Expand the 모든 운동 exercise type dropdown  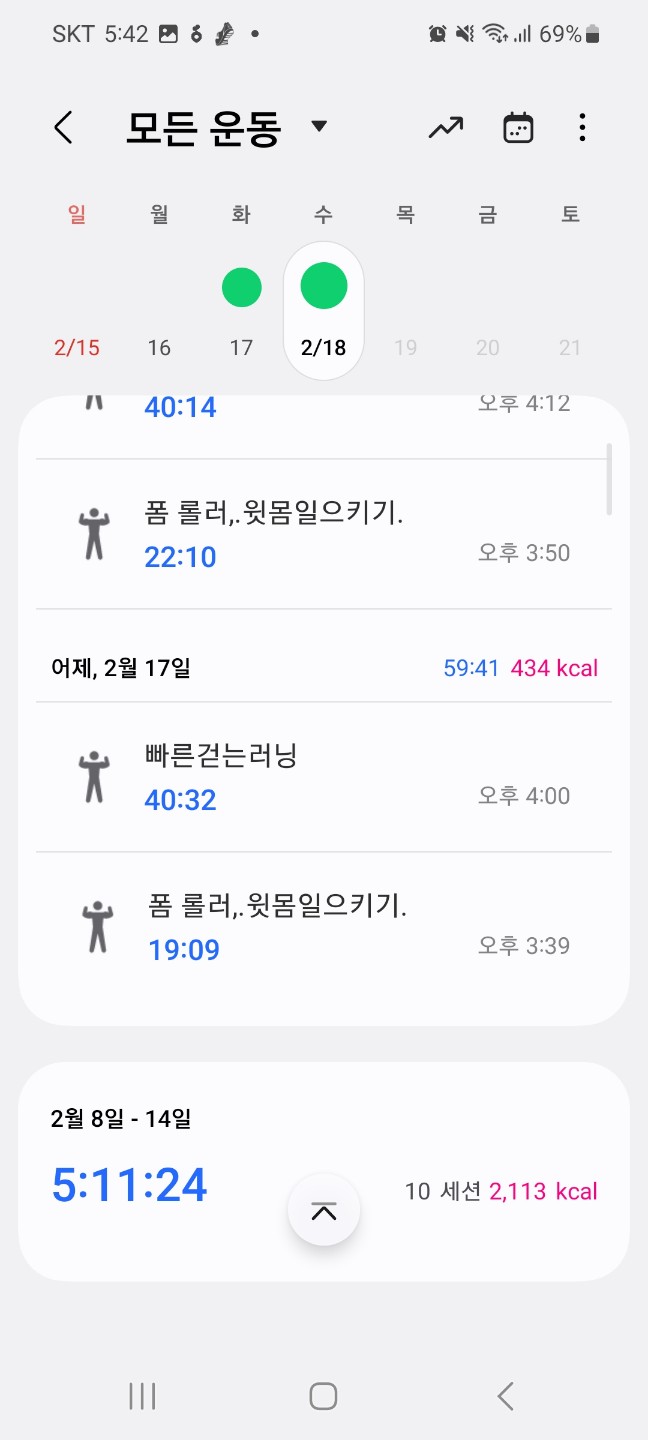tap(319, 127)
